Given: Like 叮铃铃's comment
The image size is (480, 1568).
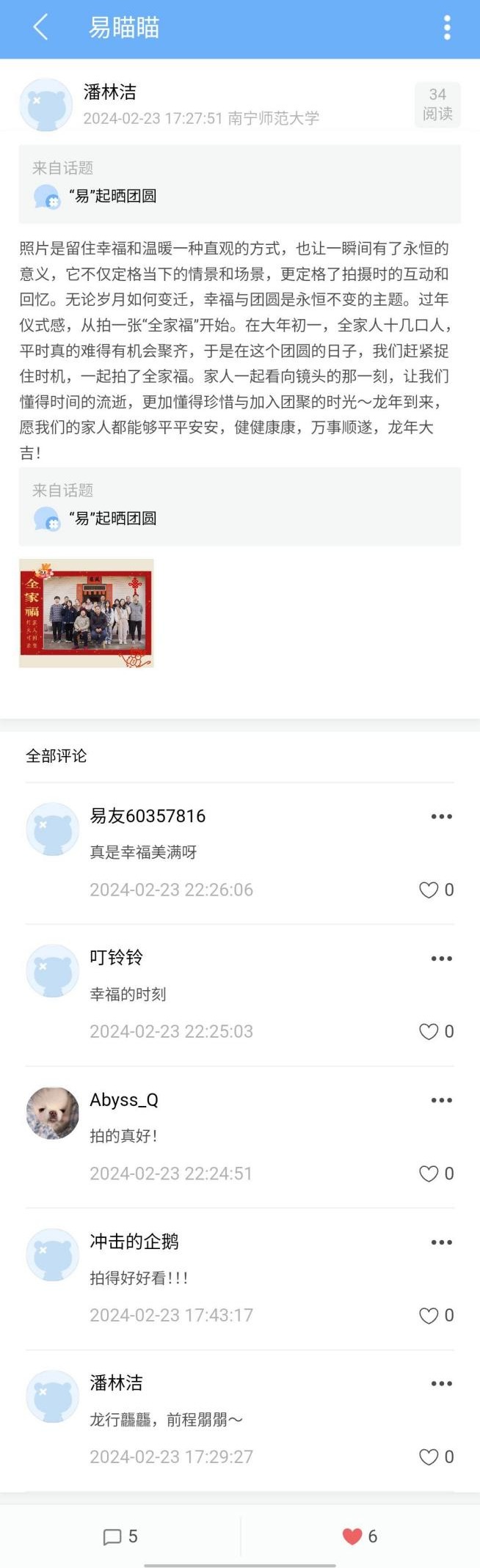Looking at the screenshot, I should point(429,1032).
